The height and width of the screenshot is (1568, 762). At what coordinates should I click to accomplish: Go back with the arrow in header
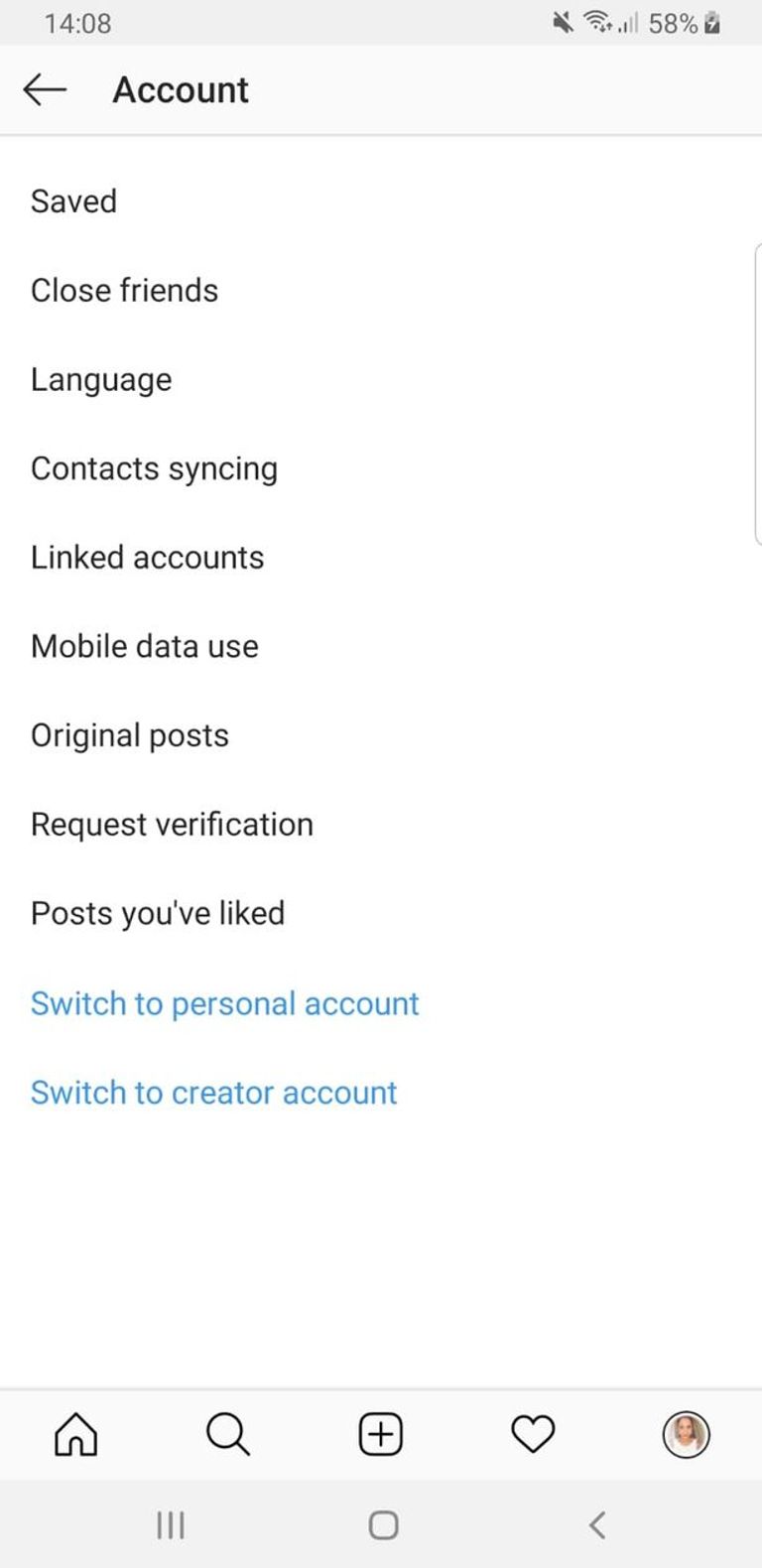click(44, 89)
